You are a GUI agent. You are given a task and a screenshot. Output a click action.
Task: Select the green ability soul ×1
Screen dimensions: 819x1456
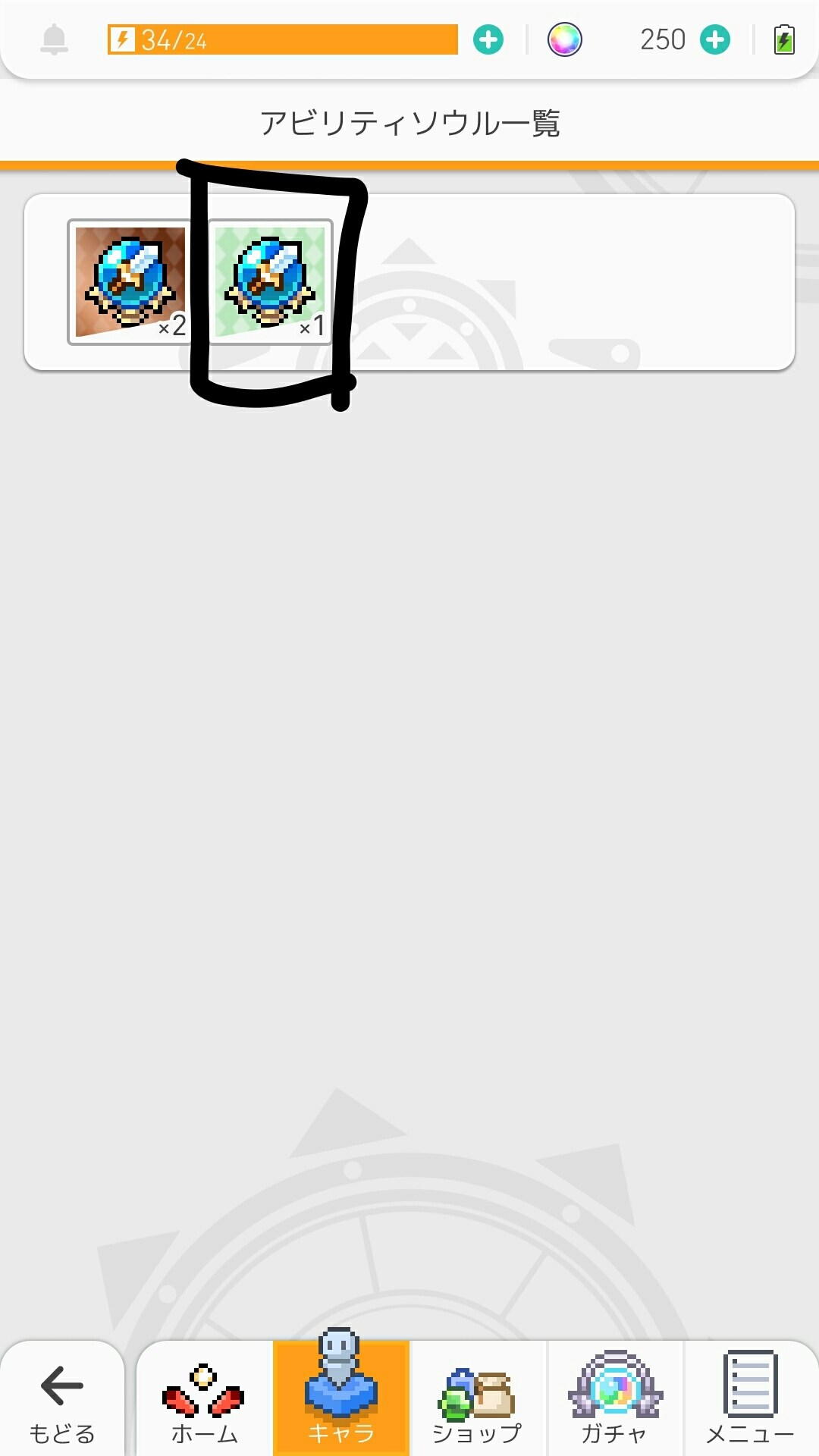[271, 282]
